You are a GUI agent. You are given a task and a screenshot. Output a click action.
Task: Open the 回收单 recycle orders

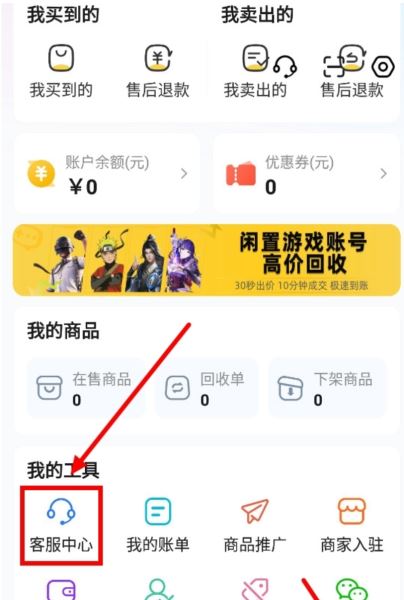pyautogui.click(x=206, y=388)
